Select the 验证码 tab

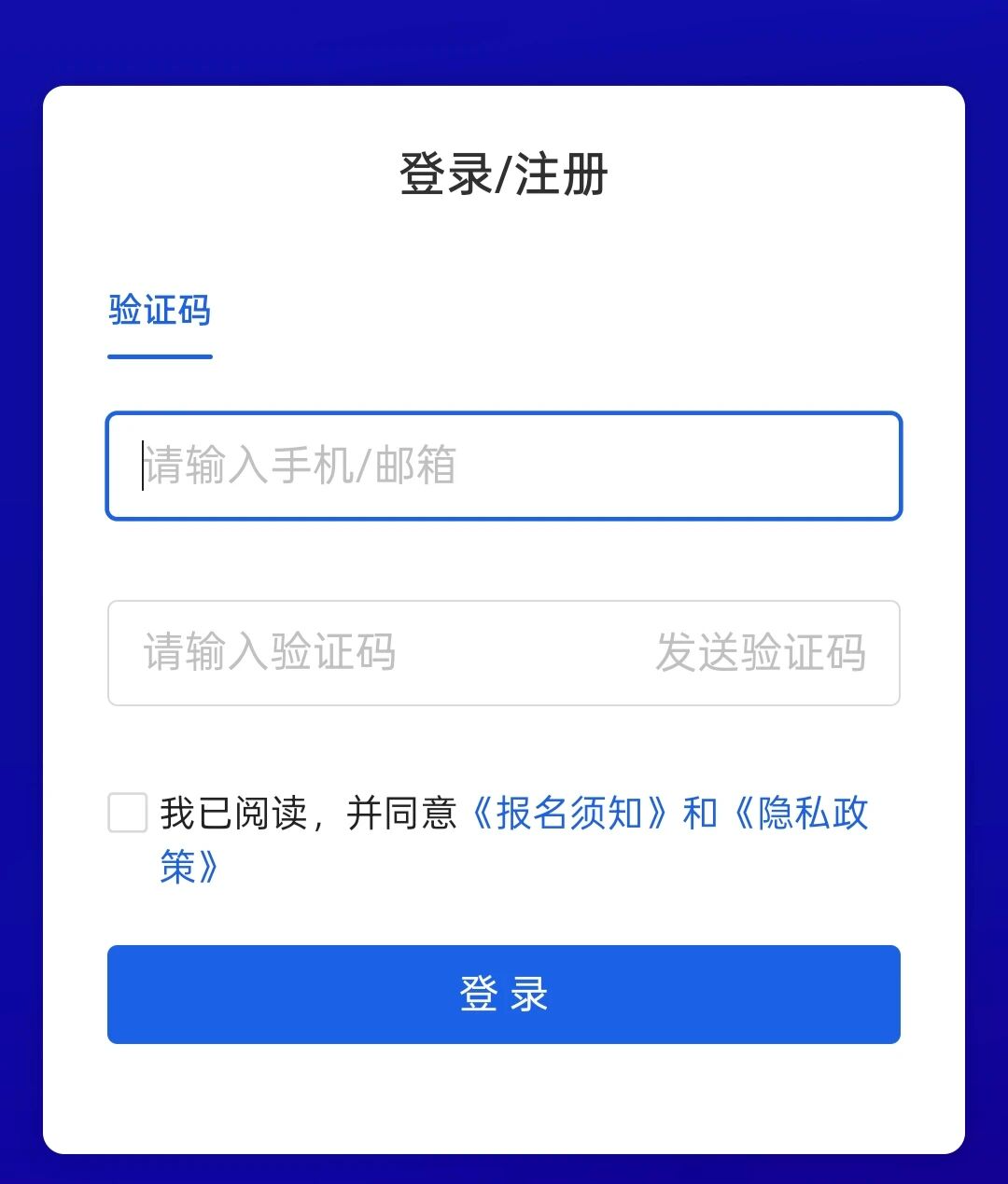tap(160, 312)
